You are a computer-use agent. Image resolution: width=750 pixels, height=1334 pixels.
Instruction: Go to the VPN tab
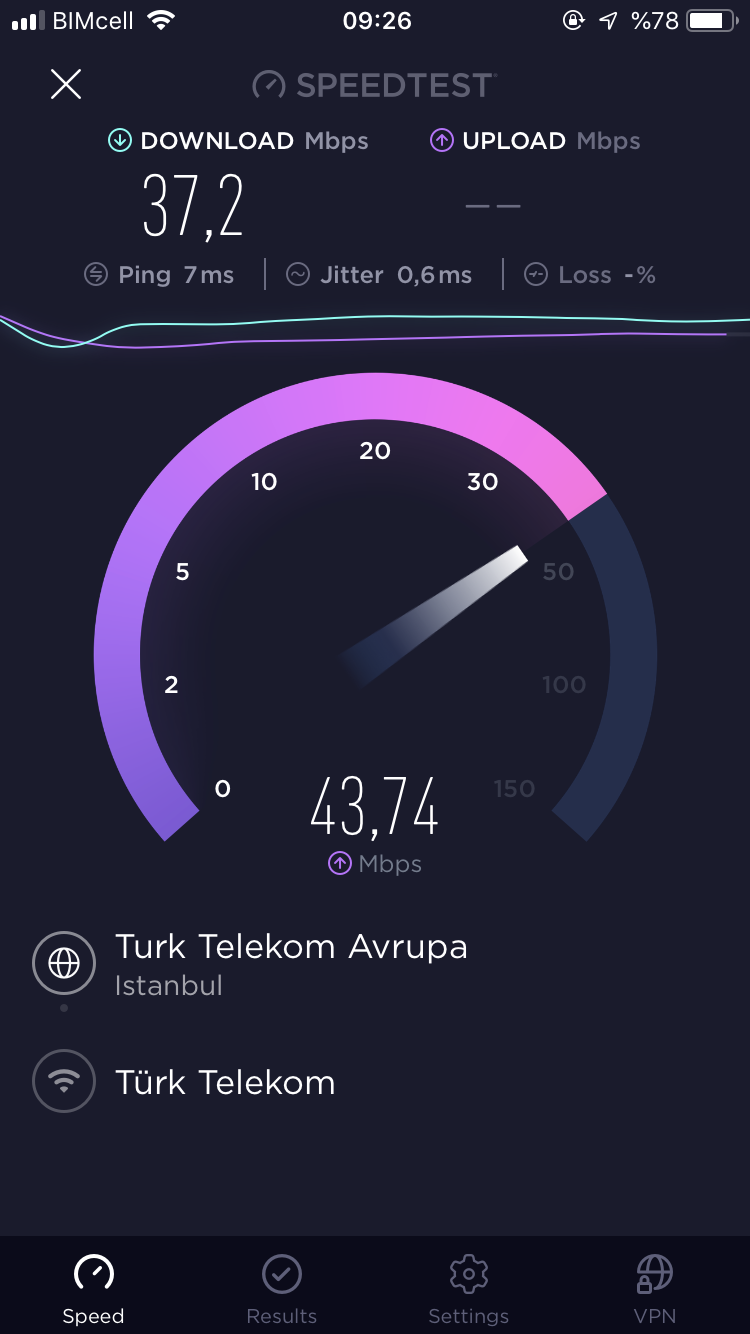[x=655, y=1288]
